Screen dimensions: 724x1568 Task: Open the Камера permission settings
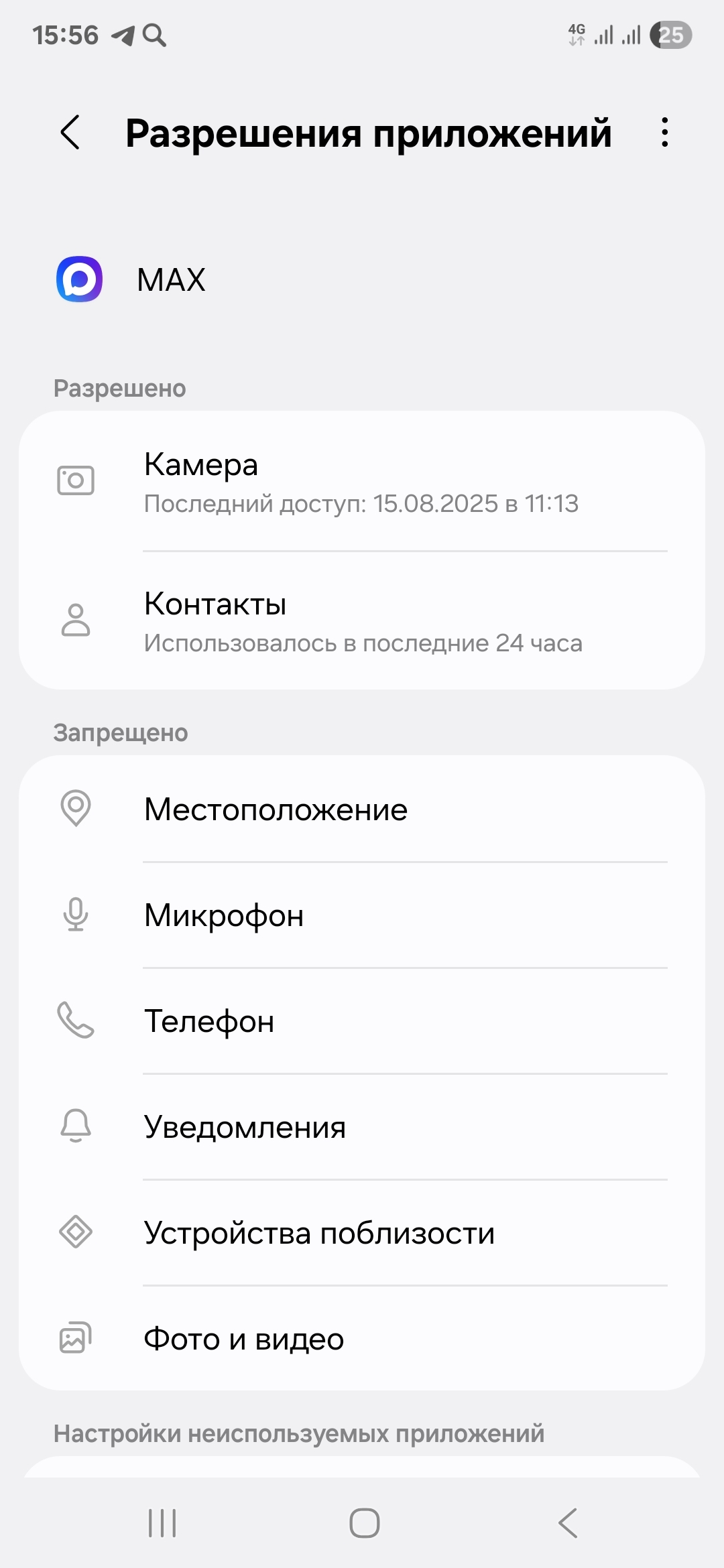(x=362, y=482)
